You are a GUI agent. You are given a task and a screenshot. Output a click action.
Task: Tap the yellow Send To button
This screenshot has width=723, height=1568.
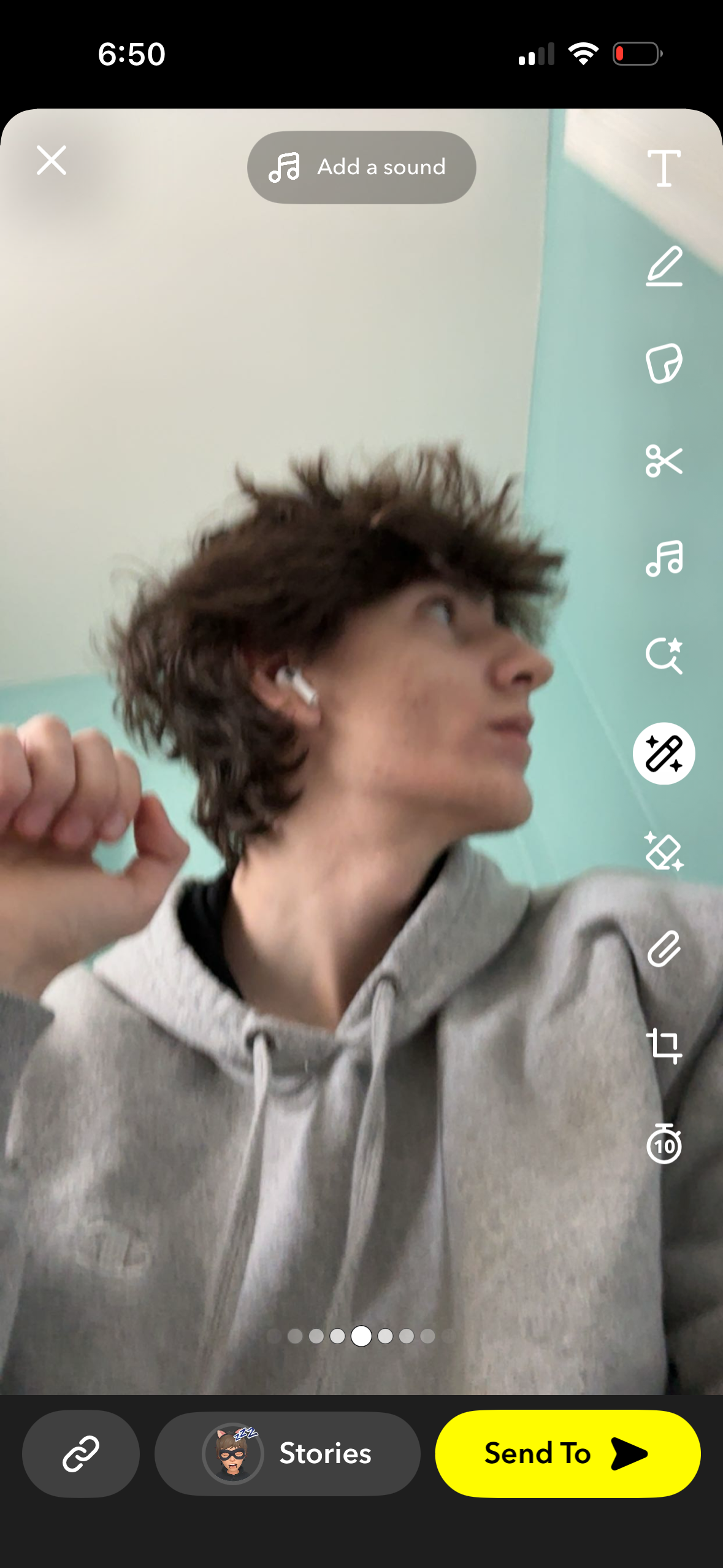click(x=567, y=1453)
